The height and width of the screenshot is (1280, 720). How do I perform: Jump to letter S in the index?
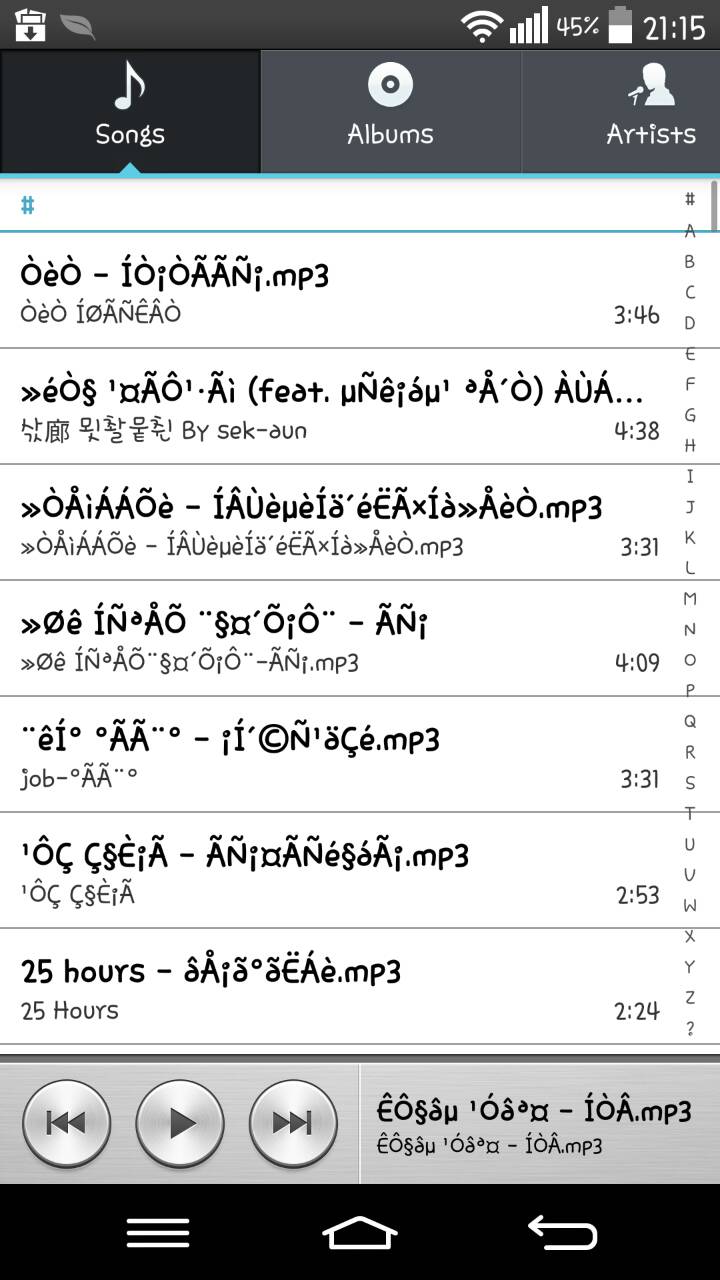[x=690, y=783]
